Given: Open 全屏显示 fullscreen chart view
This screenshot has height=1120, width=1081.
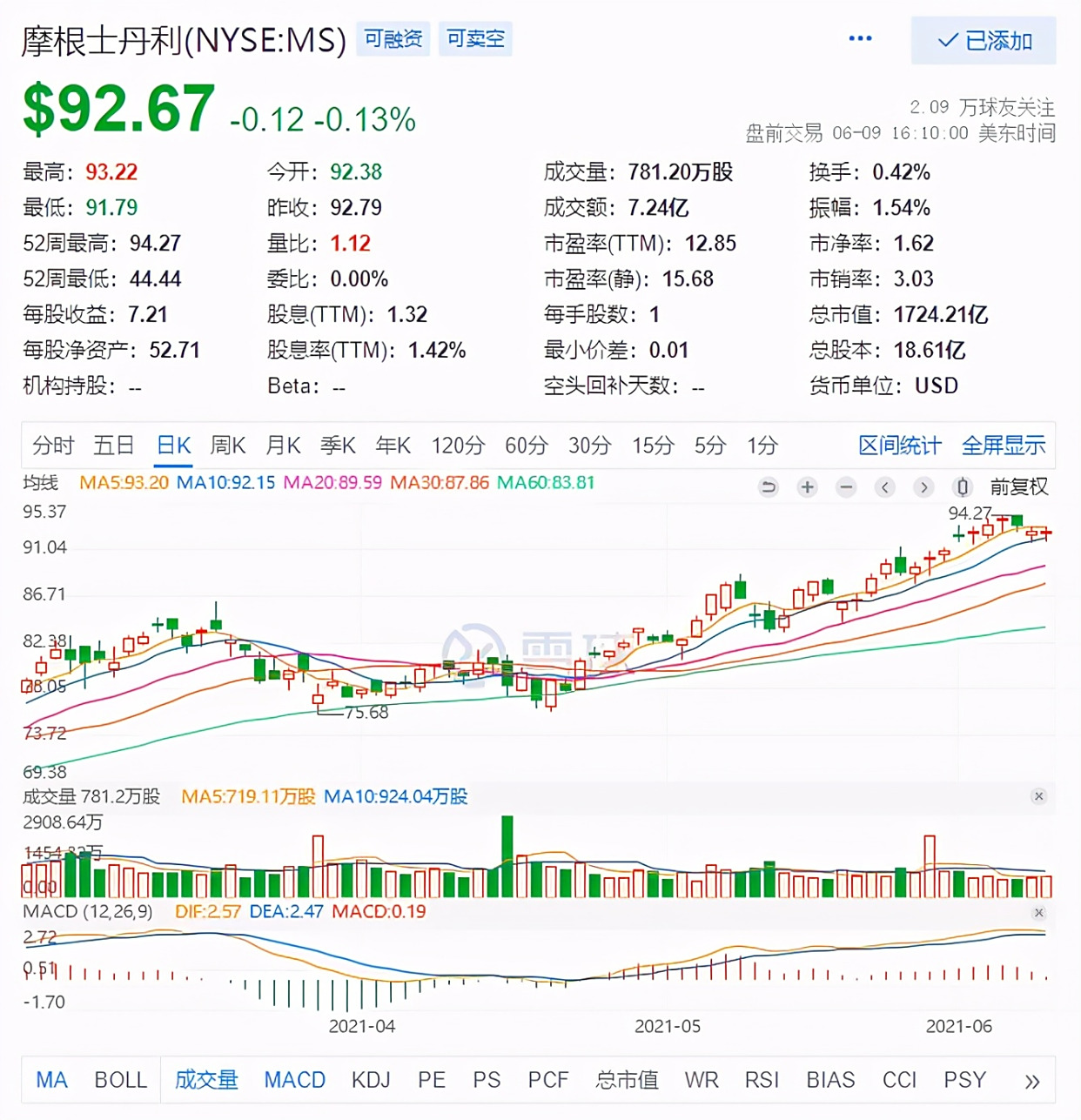Looking at the screenshot, I should click(1003, 446).
